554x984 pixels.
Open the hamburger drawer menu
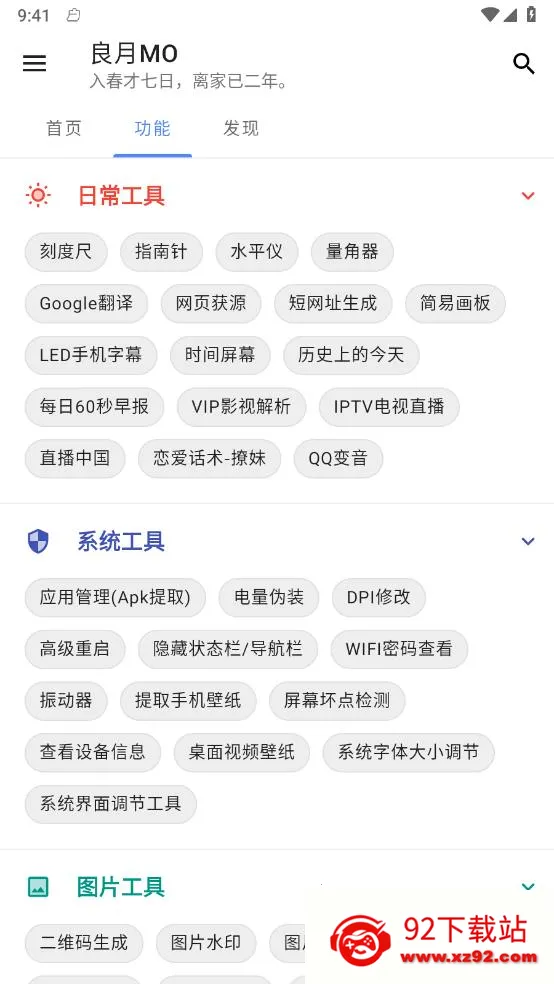(x=35, y=63)
